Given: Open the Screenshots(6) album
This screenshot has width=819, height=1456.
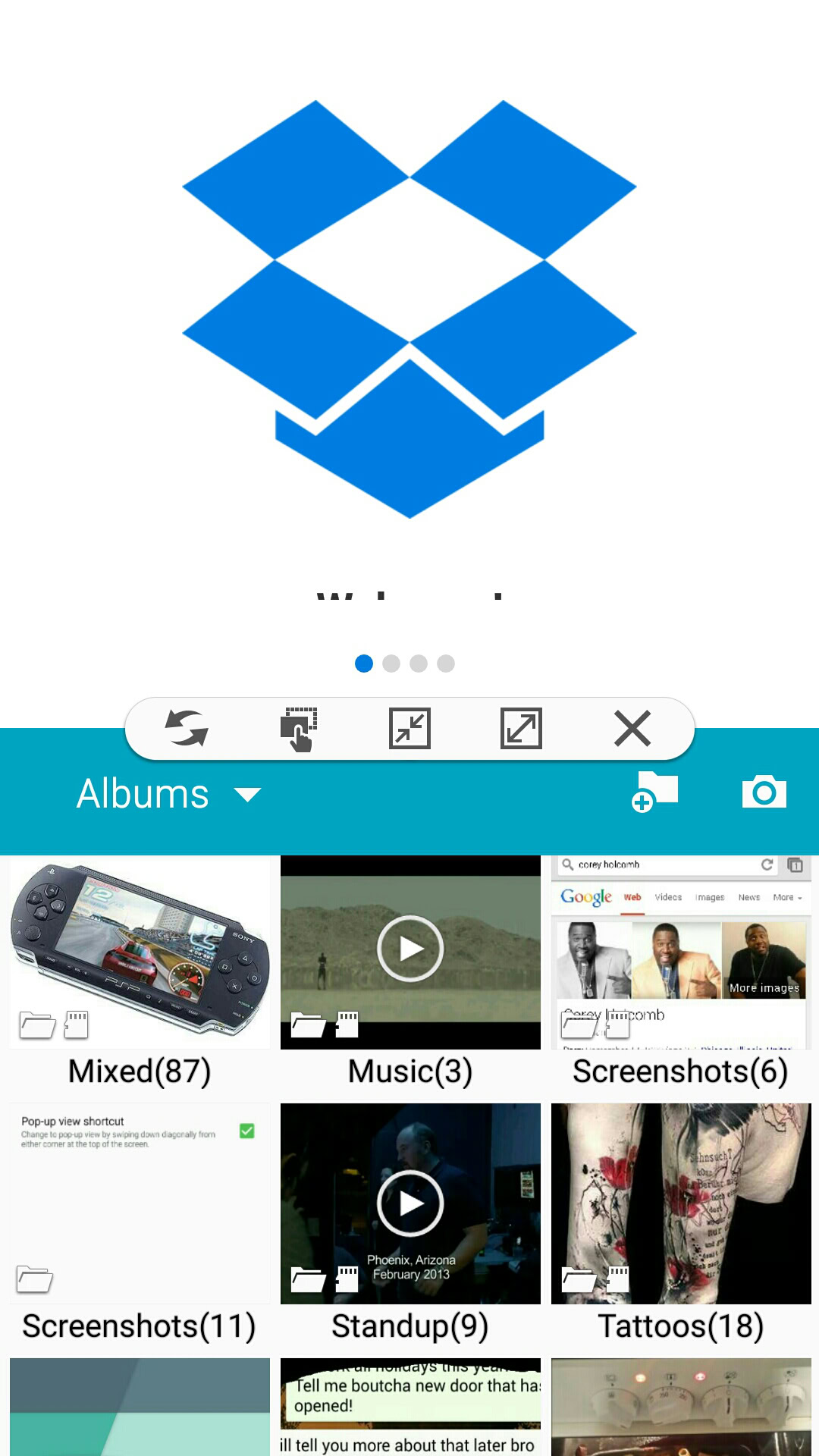Looking at the screenshot, I should [681, 952].
